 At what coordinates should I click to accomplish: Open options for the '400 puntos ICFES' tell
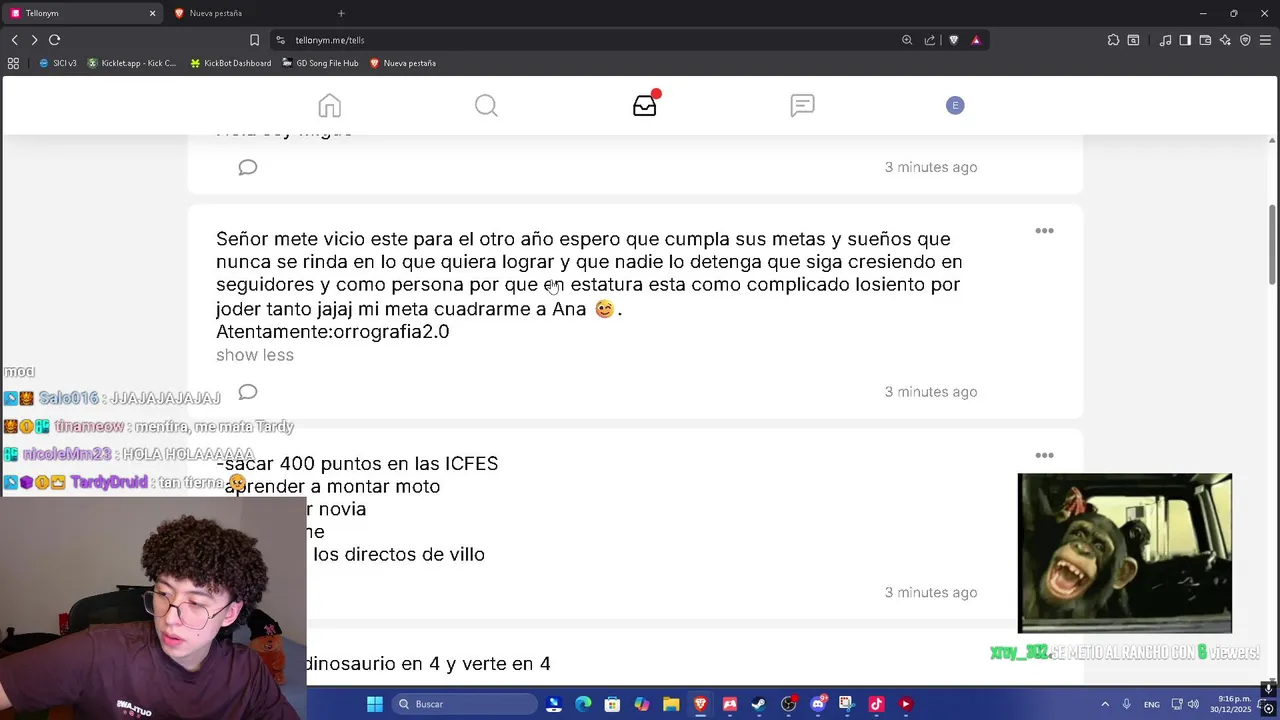(1044, 455)
